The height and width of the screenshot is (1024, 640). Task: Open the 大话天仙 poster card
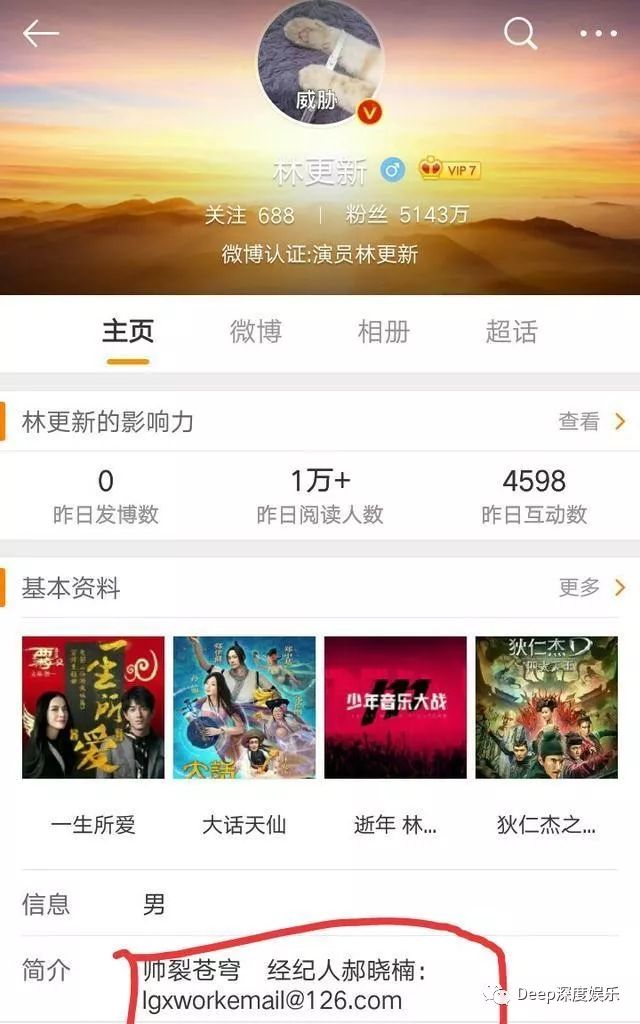click(x=244, y=707)
